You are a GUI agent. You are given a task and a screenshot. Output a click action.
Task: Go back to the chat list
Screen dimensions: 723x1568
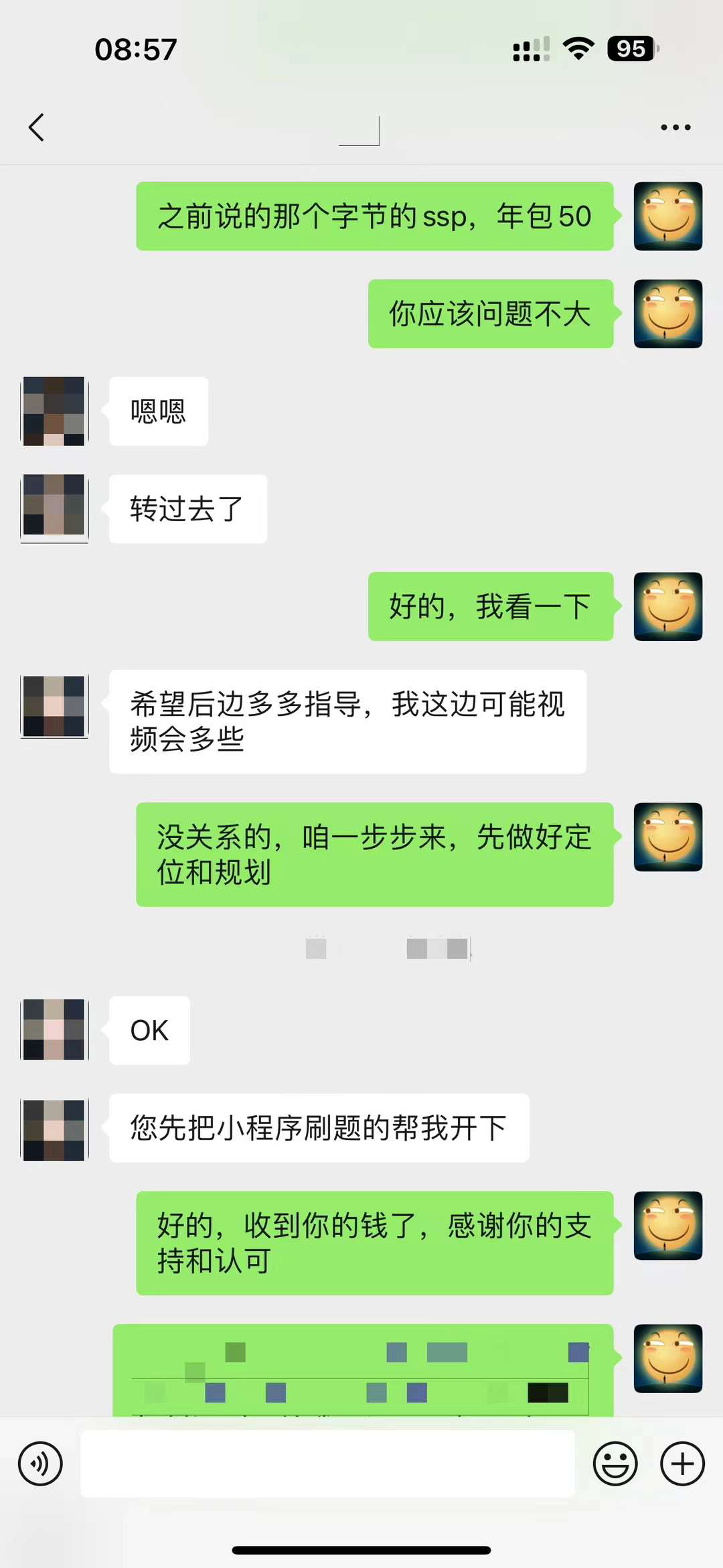pyautogui.click(x=37, y=127)
